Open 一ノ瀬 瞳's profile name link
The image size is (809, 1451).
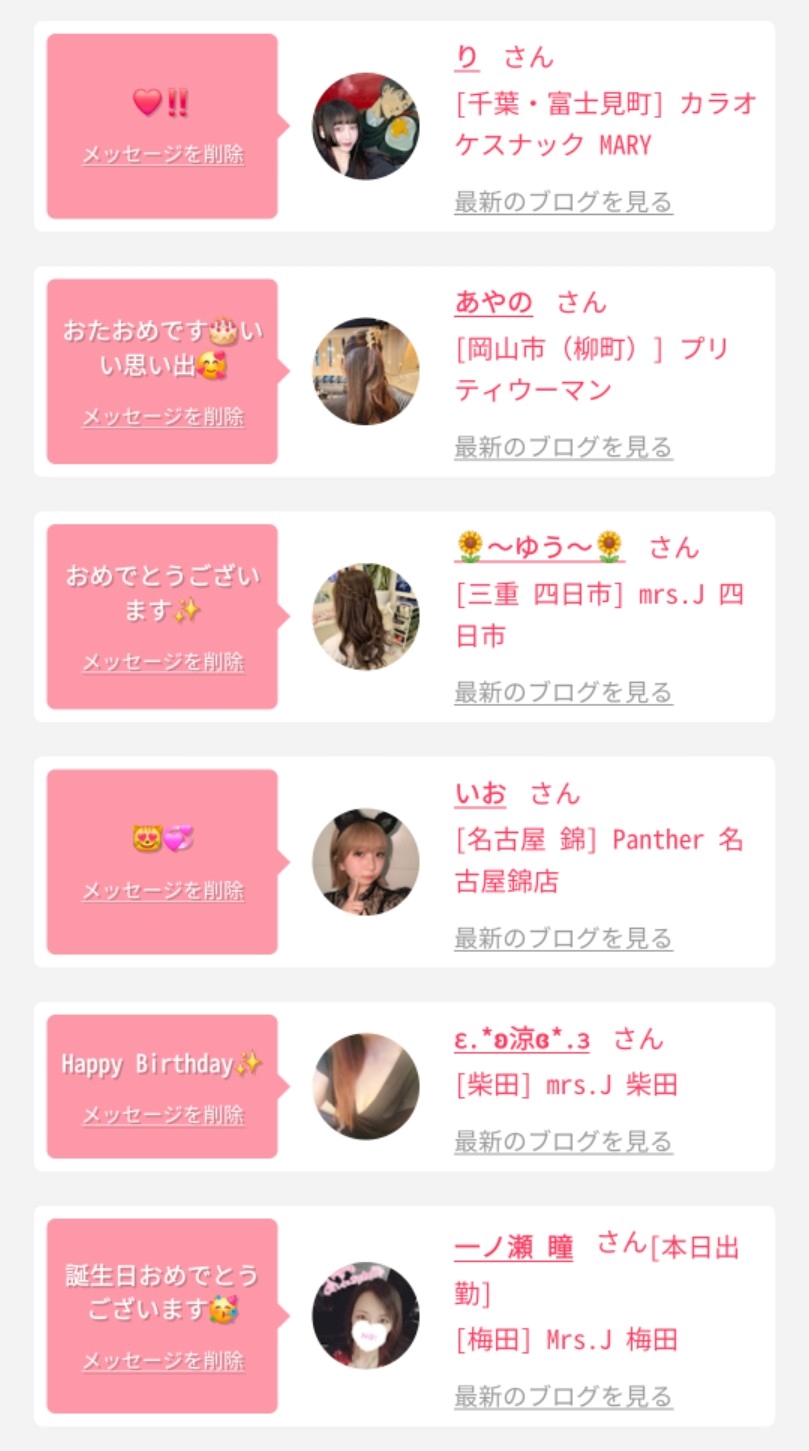(514, 1248)
